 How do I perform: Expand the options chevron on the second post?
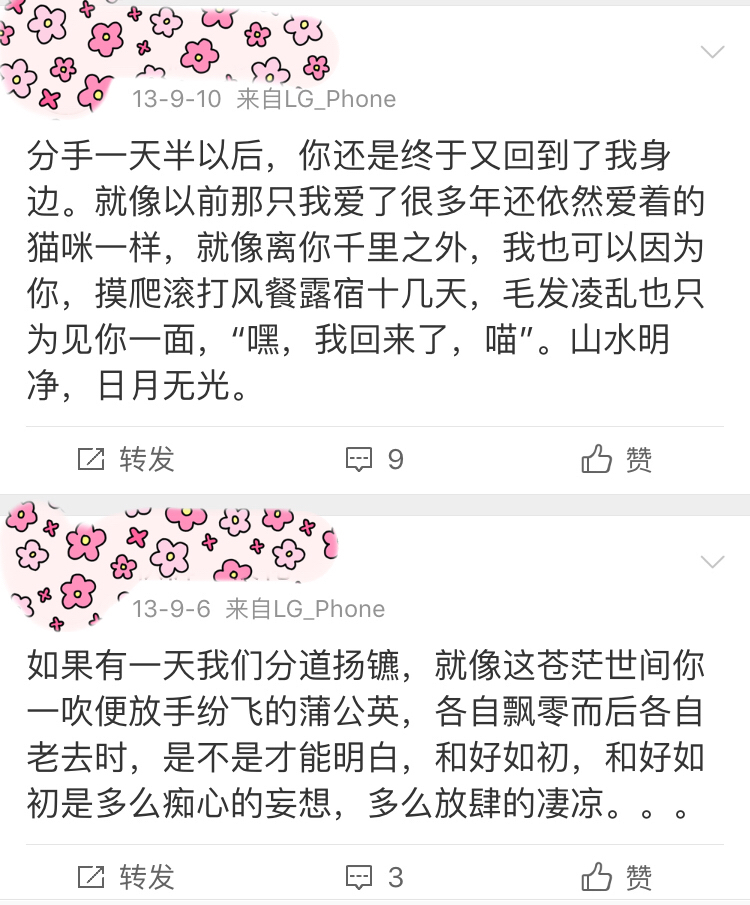pyautogui.click(x=712, y=560)
